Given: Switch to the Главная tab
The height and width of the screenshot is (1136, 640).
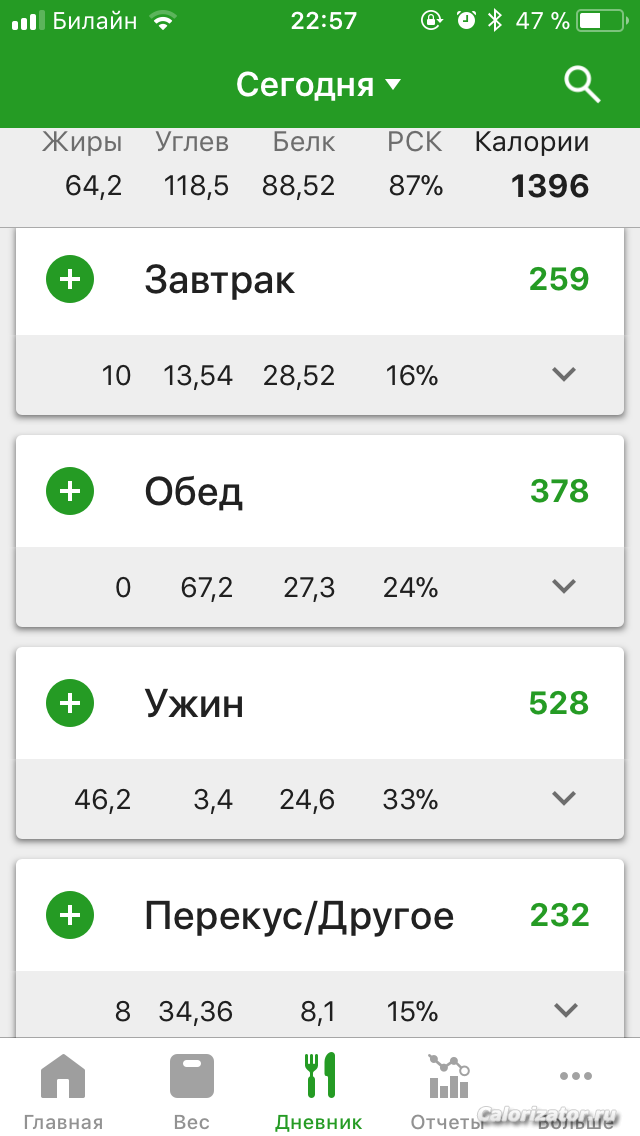Looking at the screenshot, I should point(63,1090).
